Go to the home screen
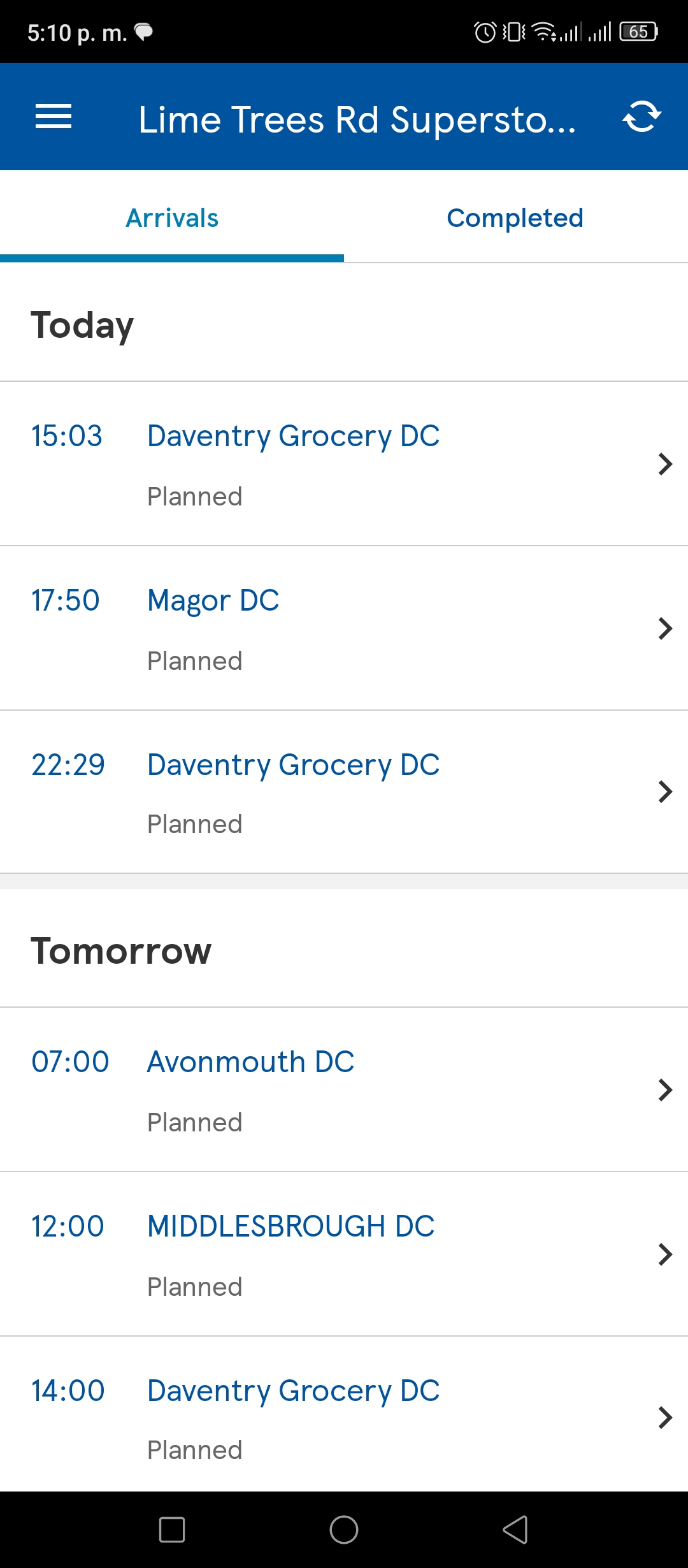The image size is (688, 1568). [344, 1530]
